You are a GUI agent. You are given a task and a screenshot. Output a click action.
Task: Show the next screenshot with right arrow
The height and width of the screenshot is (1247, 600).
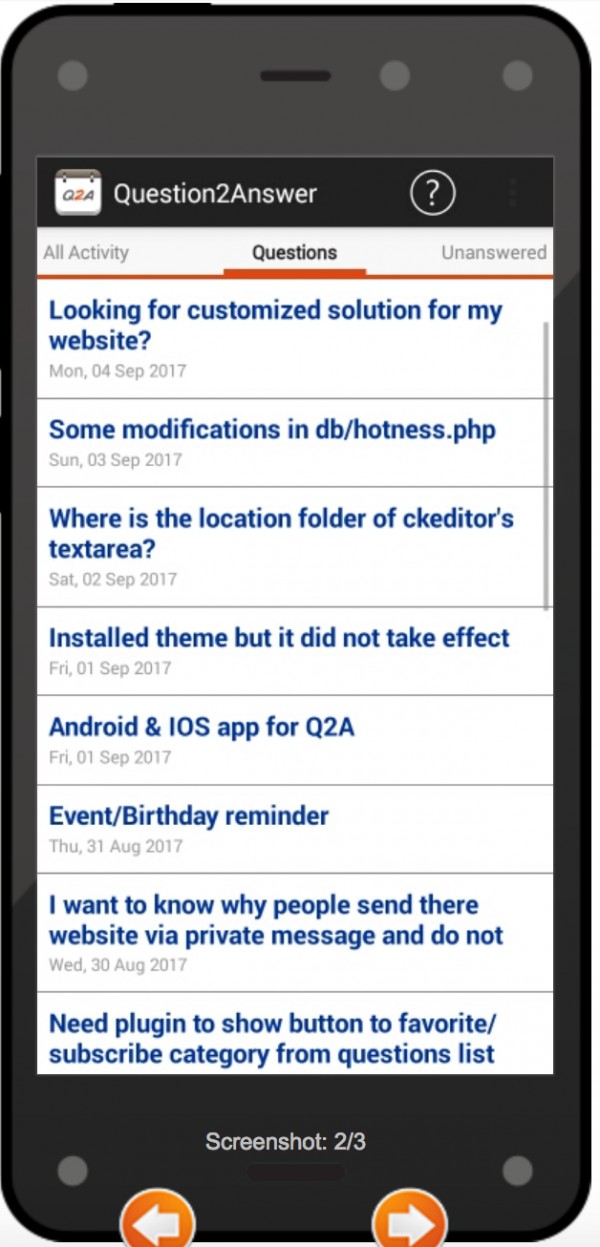409,1221
